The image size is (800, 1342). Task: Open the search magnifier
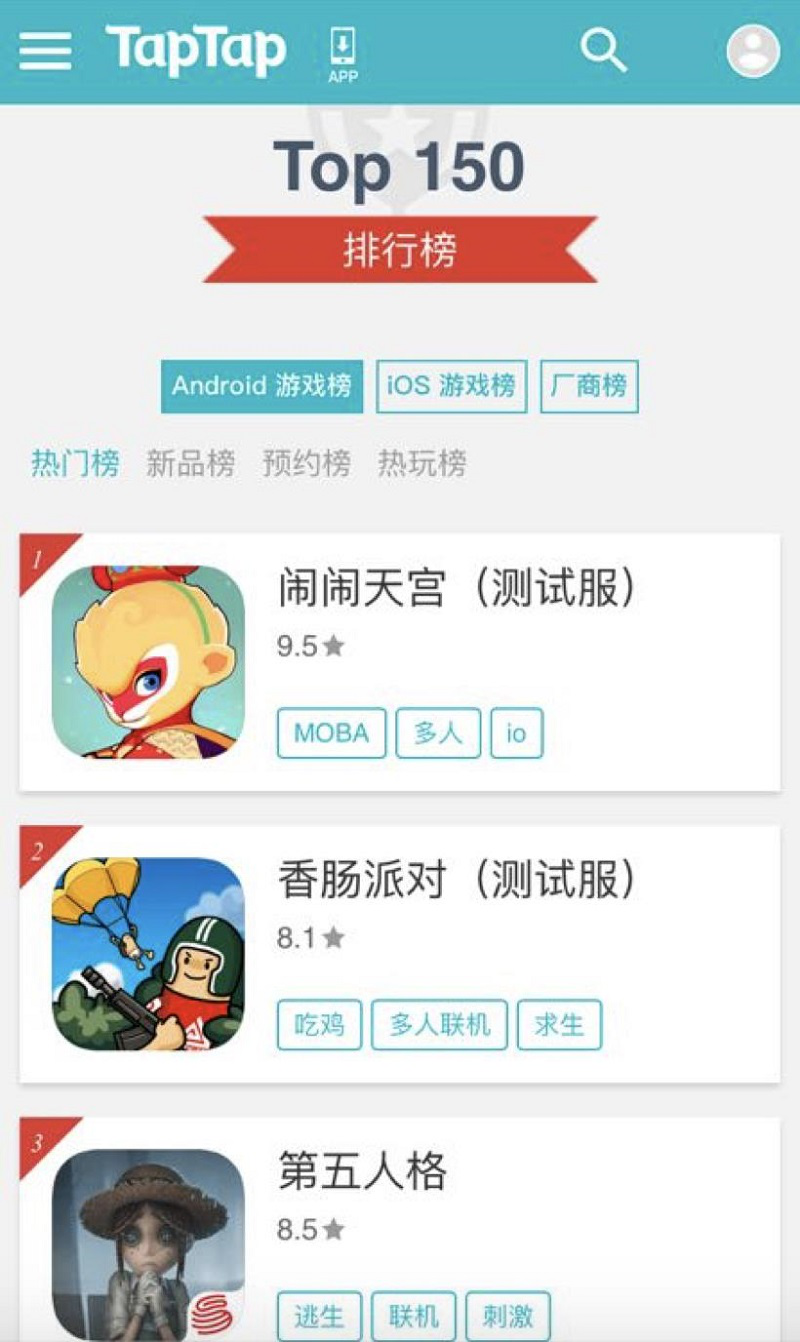(x=603, y=50)
